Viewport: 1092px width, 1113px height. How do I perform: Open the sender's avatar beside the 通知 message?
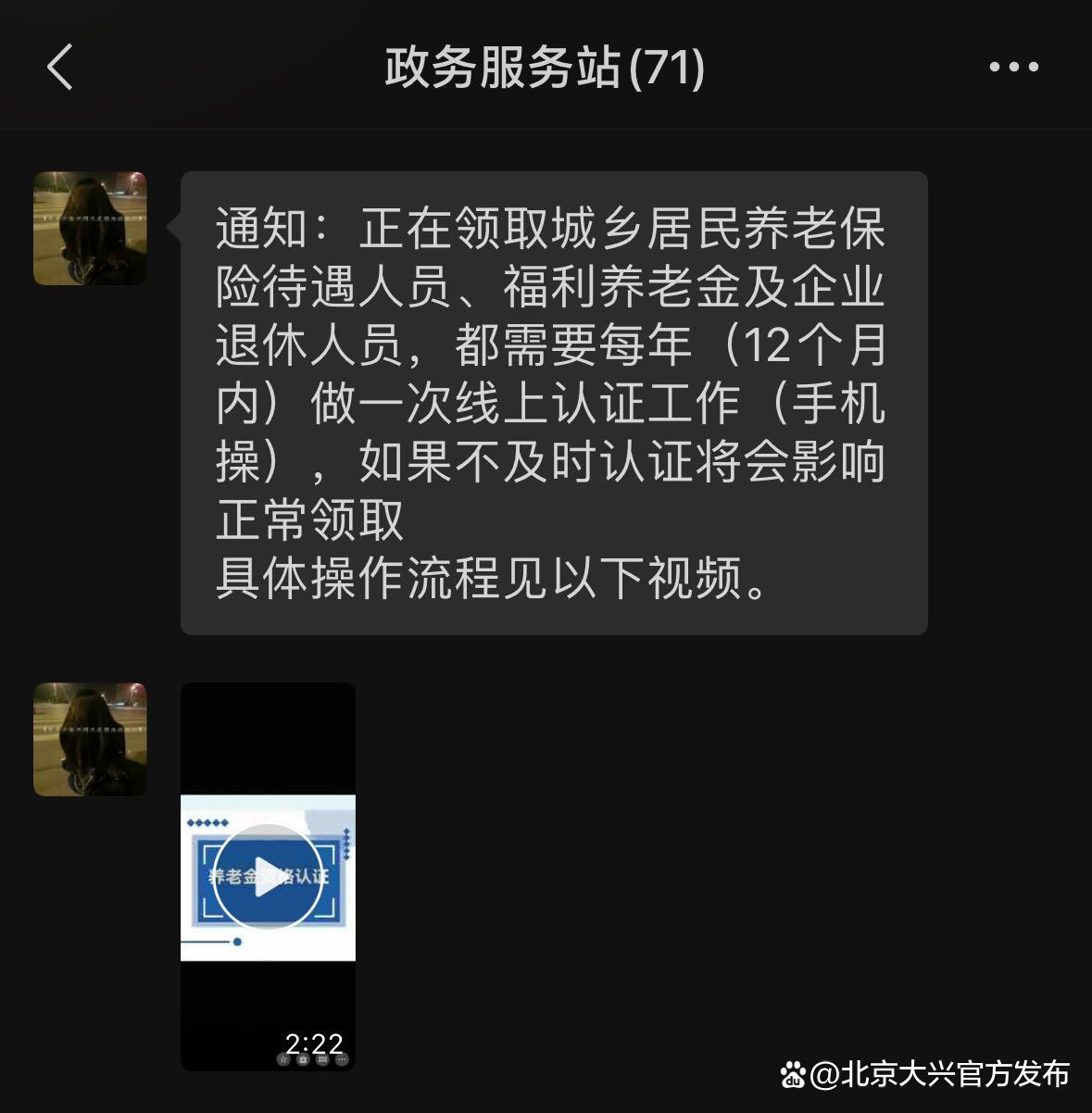[x=90, y=228]
